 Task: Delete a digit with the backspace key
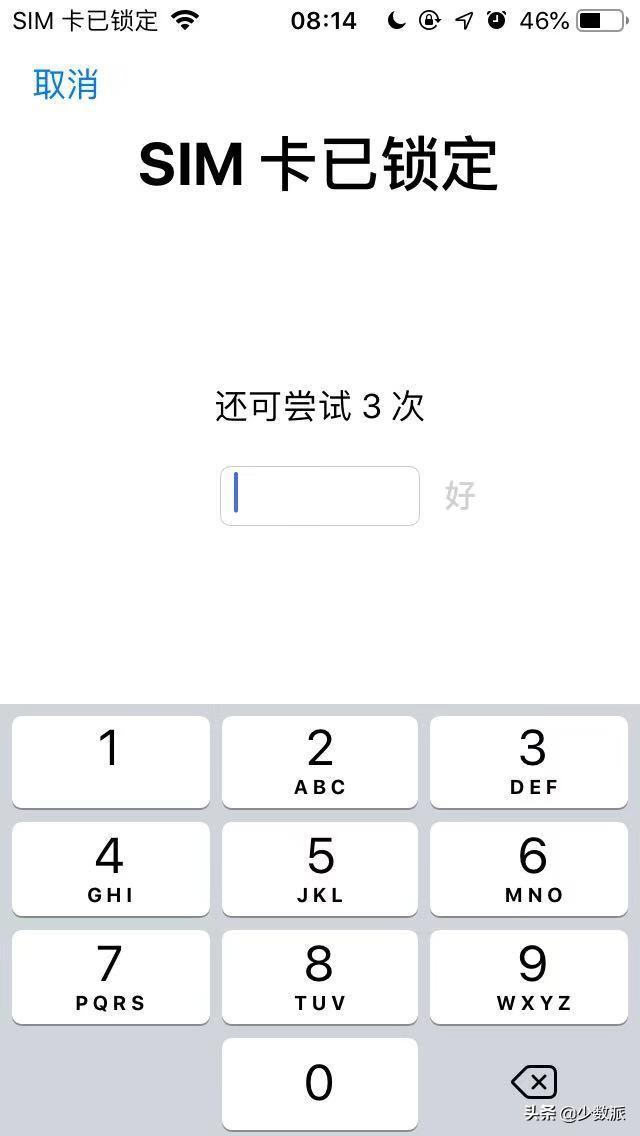tap(533, 1082)
